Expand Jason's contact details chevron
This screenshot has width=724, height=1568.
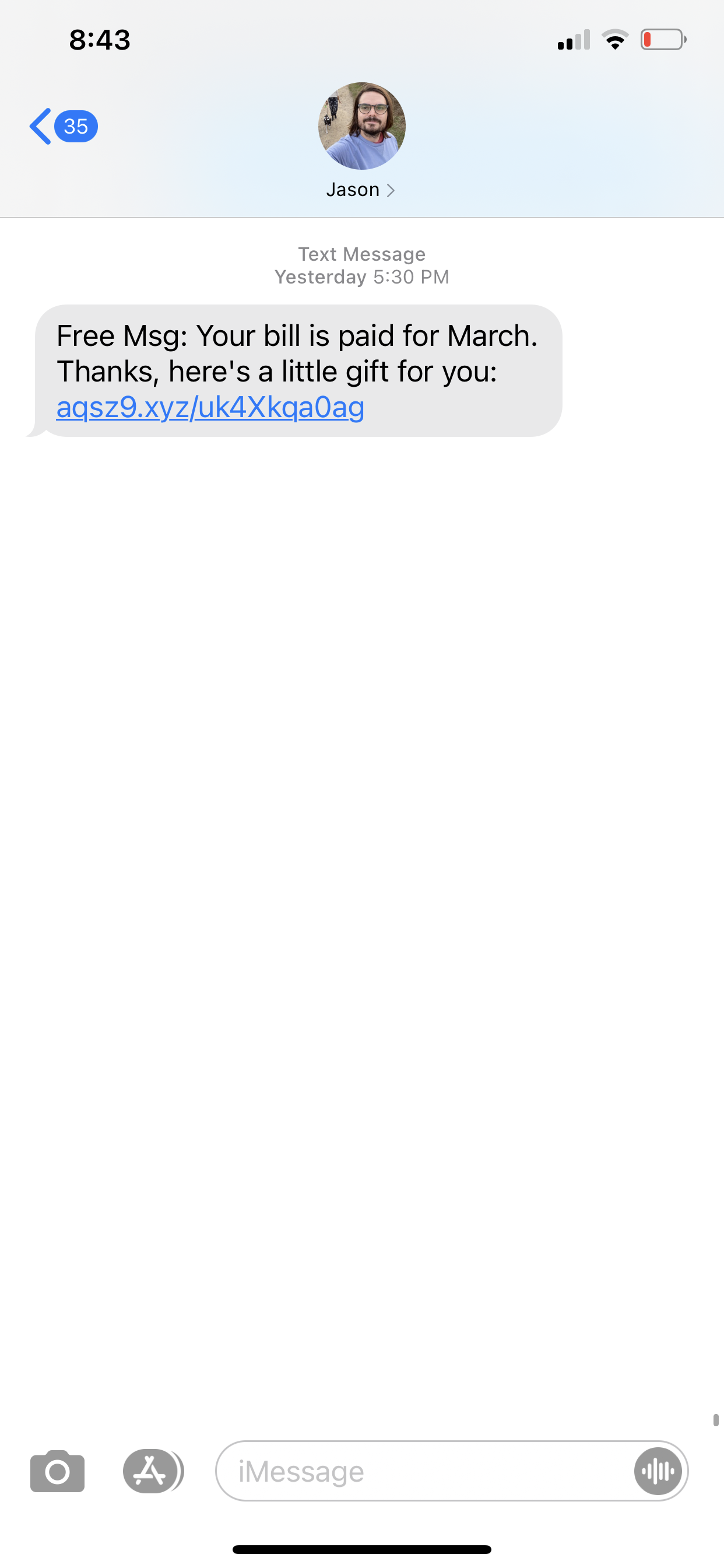coord(391,190)
